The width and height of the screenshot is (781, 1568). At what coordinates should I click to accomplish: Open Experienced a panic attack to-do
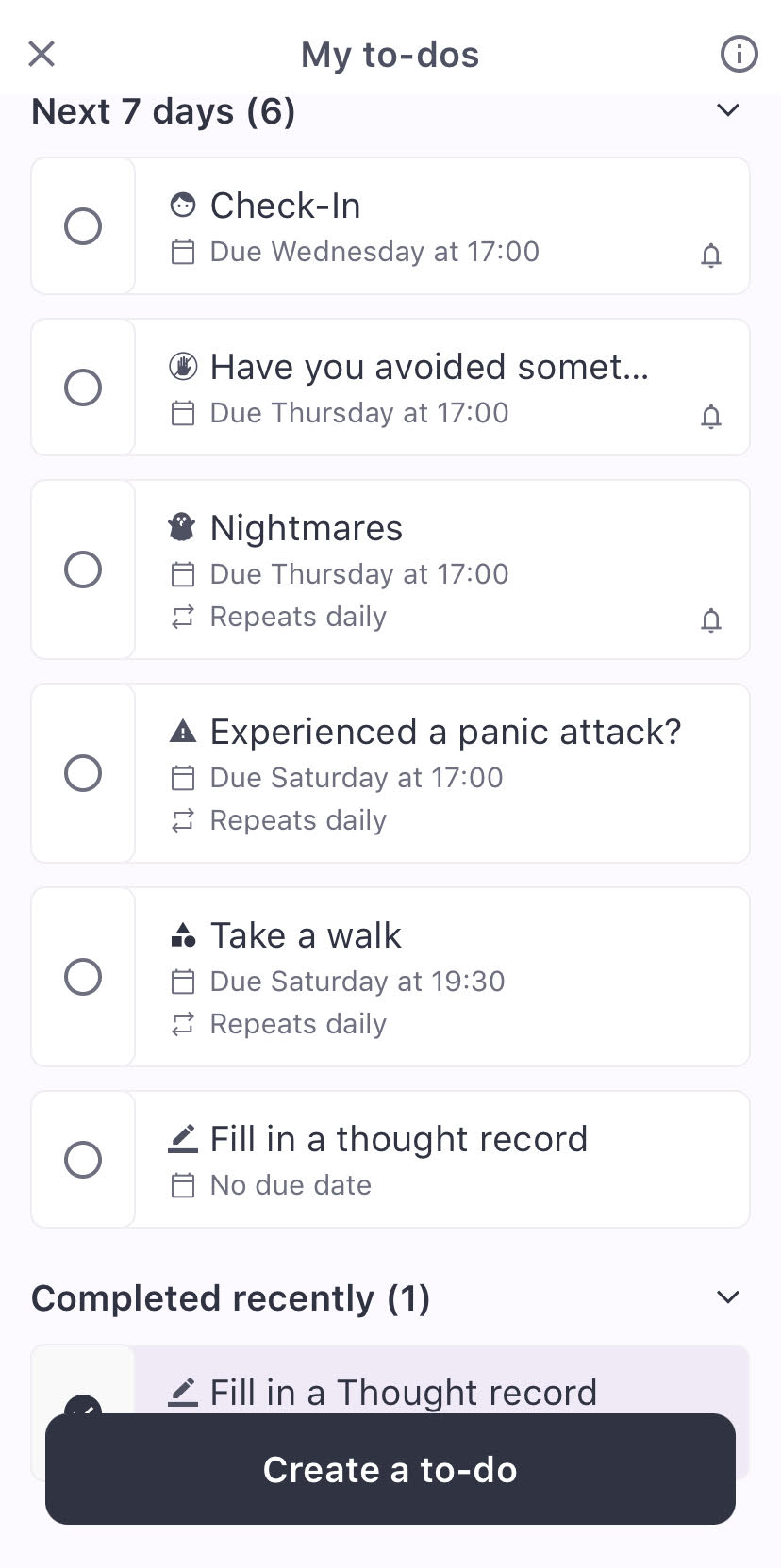tap(442, 773)
